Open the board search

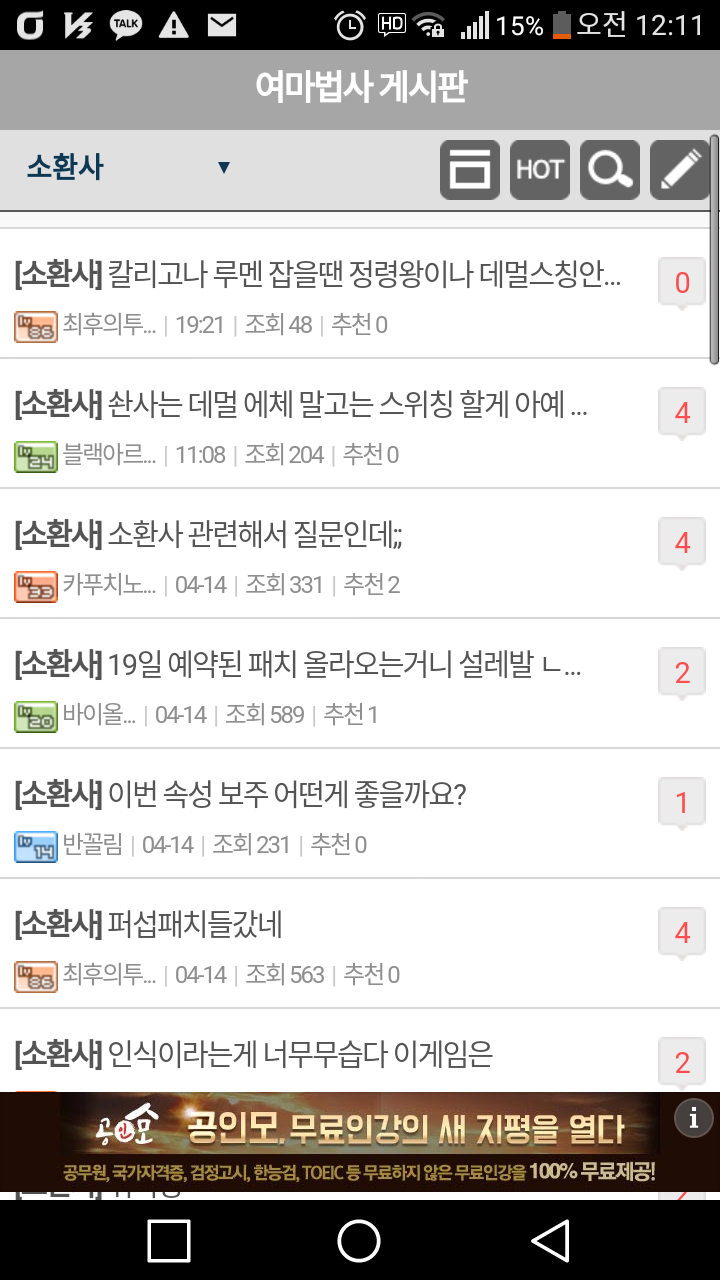[610, 170]
